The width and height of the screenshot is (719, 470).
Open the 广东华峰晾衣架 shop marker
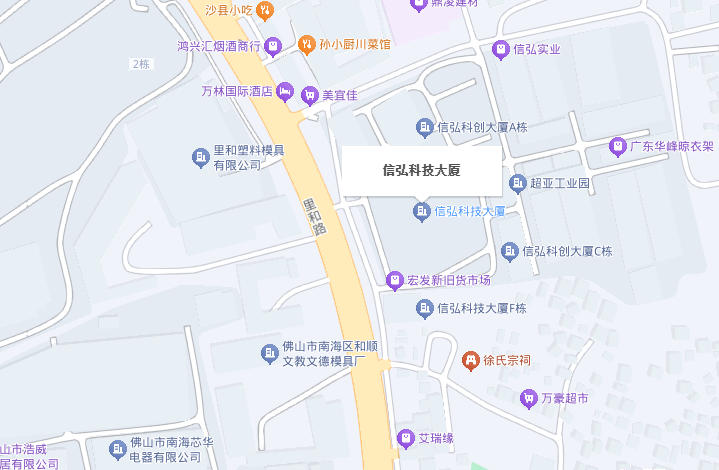[x=617, y=147]
